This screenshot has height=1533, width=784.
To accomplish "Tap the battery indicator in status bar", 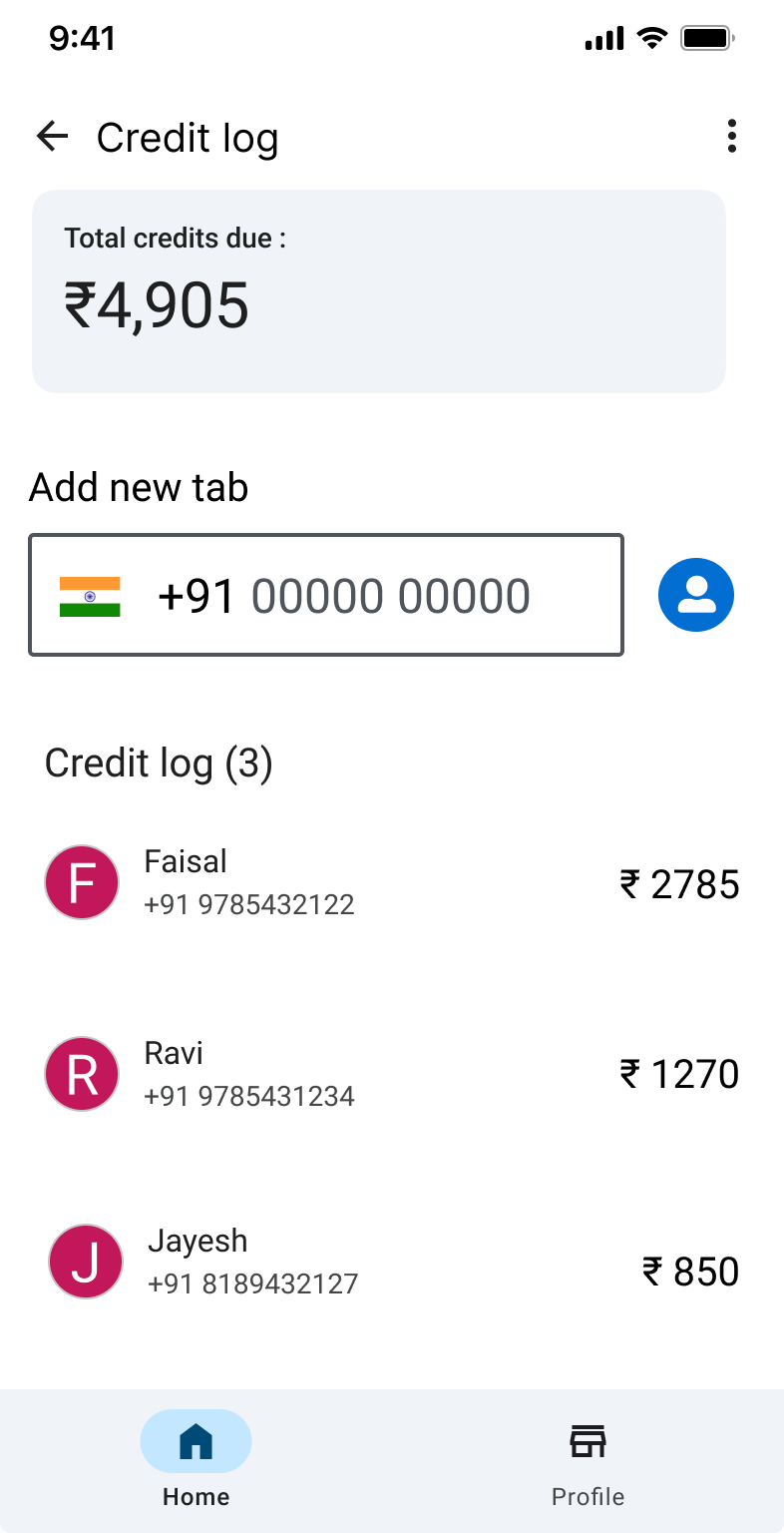I will coord(706,38).
